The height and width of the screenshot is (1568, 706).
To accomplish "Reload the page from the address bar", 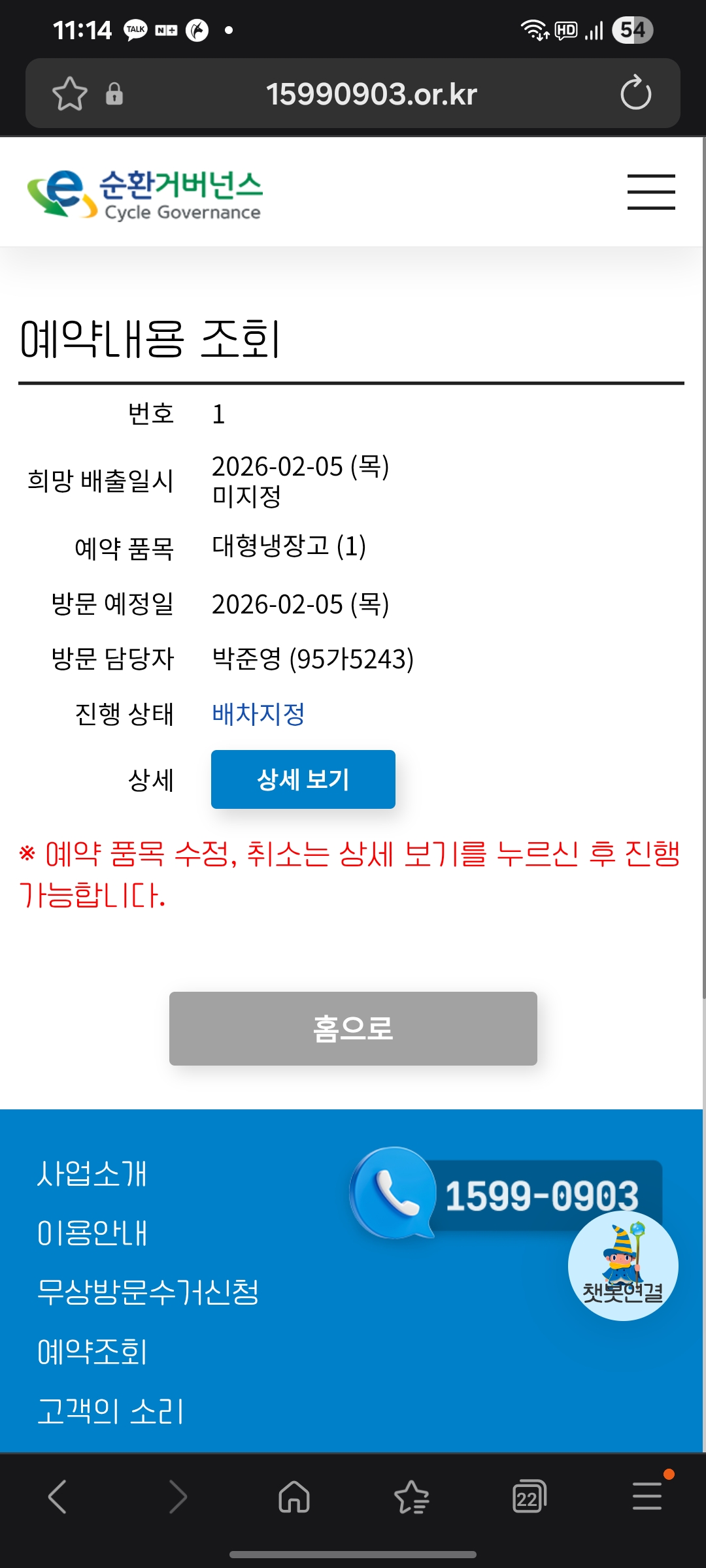I will (636, 93).
